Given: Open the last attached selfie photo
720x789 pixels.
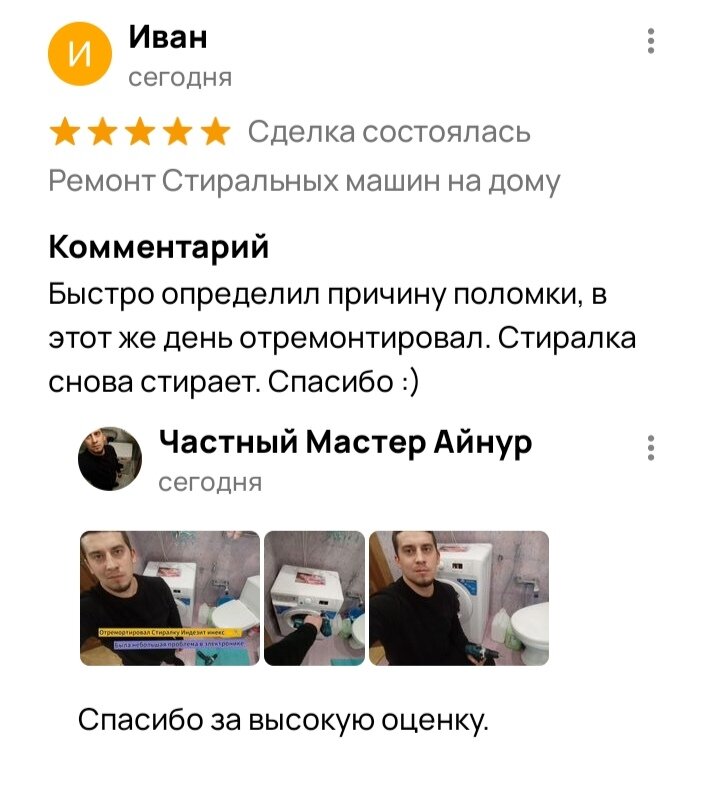Looking at the screenshot, I should (x=458, y=598).
